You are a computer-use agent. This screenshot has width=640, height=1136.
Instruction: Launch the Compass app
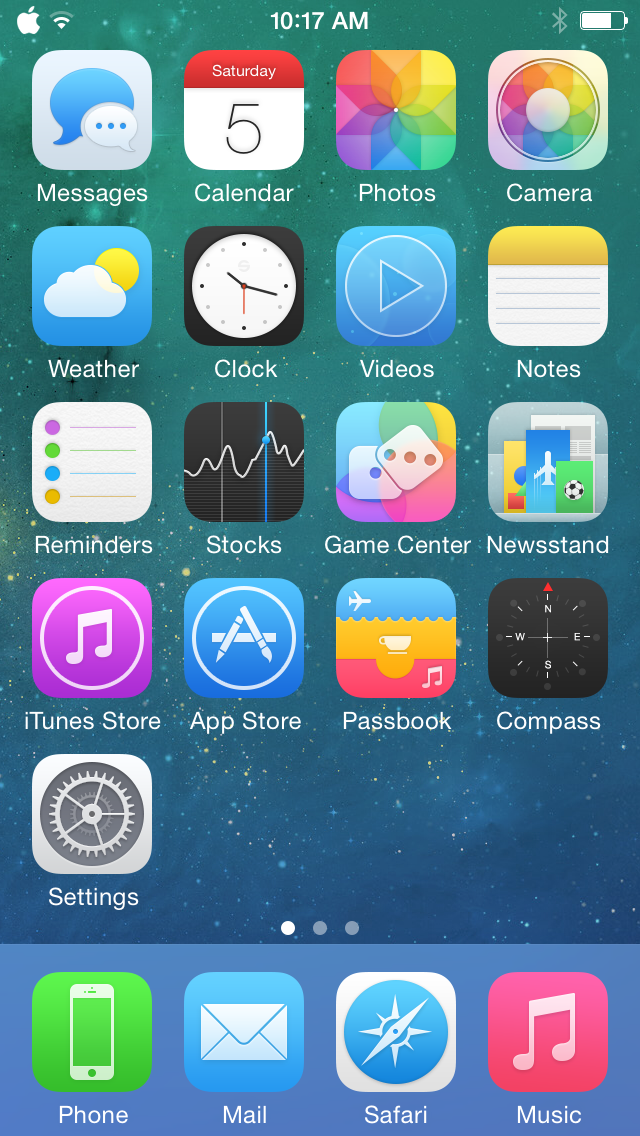pyautogui.click(x=548, y=638)
